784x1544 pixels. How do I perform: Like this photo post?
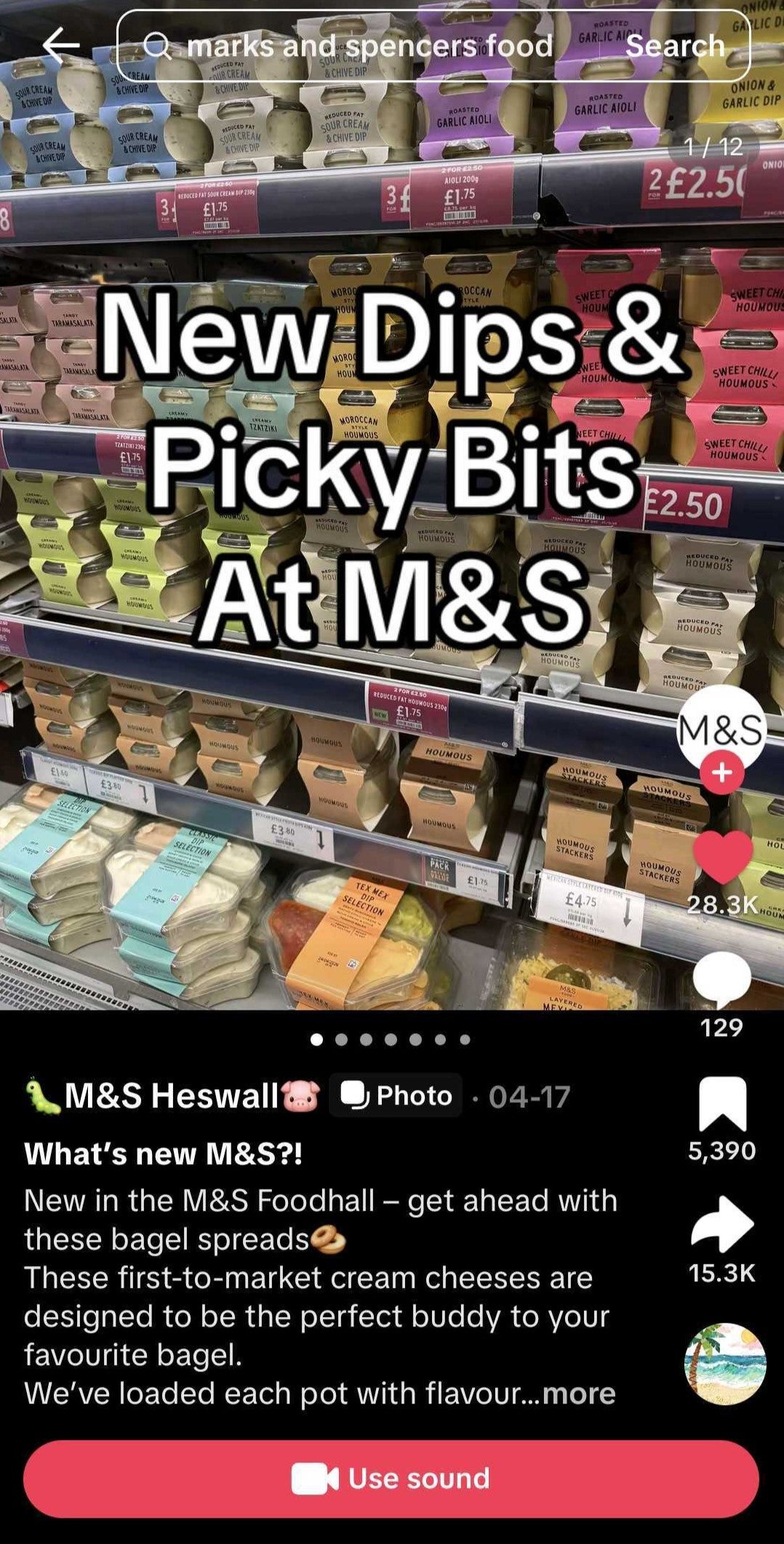click(722, 856)
